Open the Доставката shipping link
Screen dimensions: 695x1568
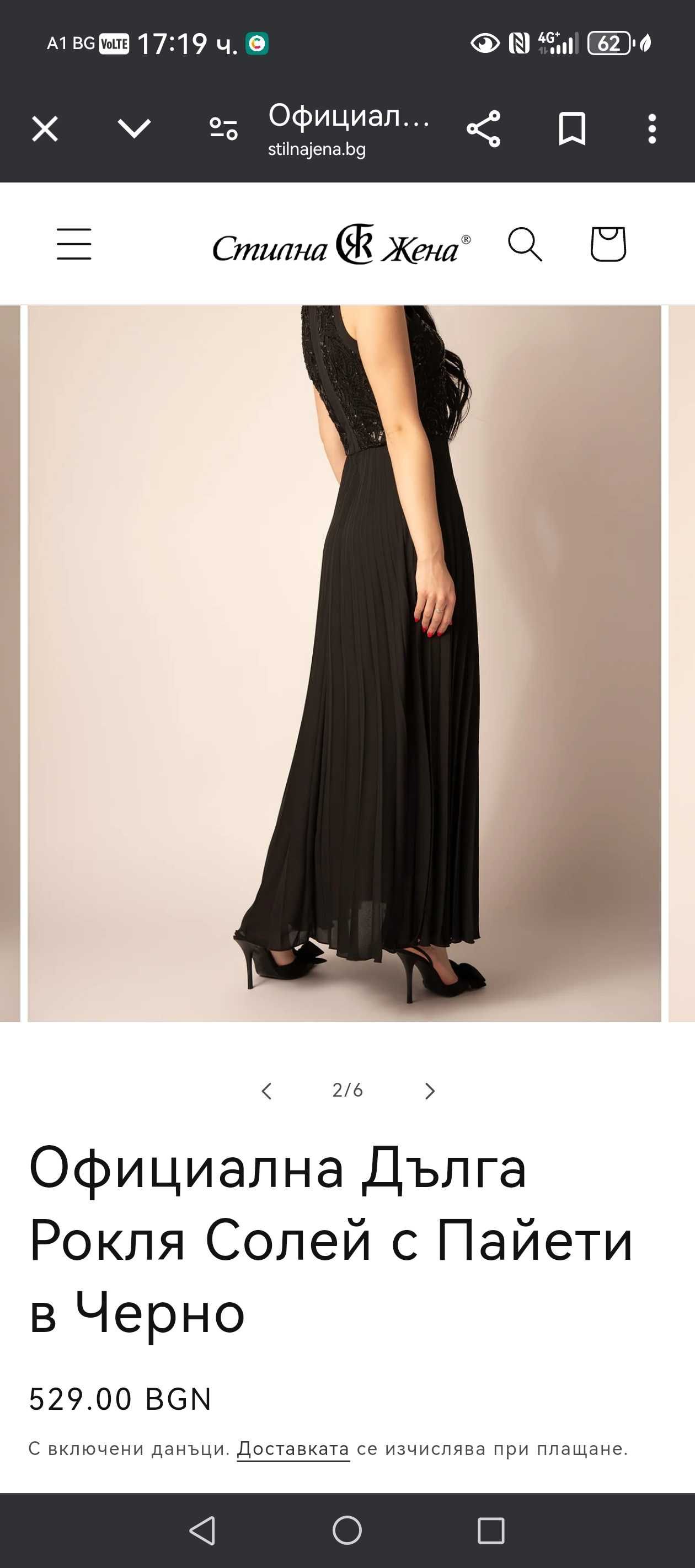click(x=293, y=1449)
